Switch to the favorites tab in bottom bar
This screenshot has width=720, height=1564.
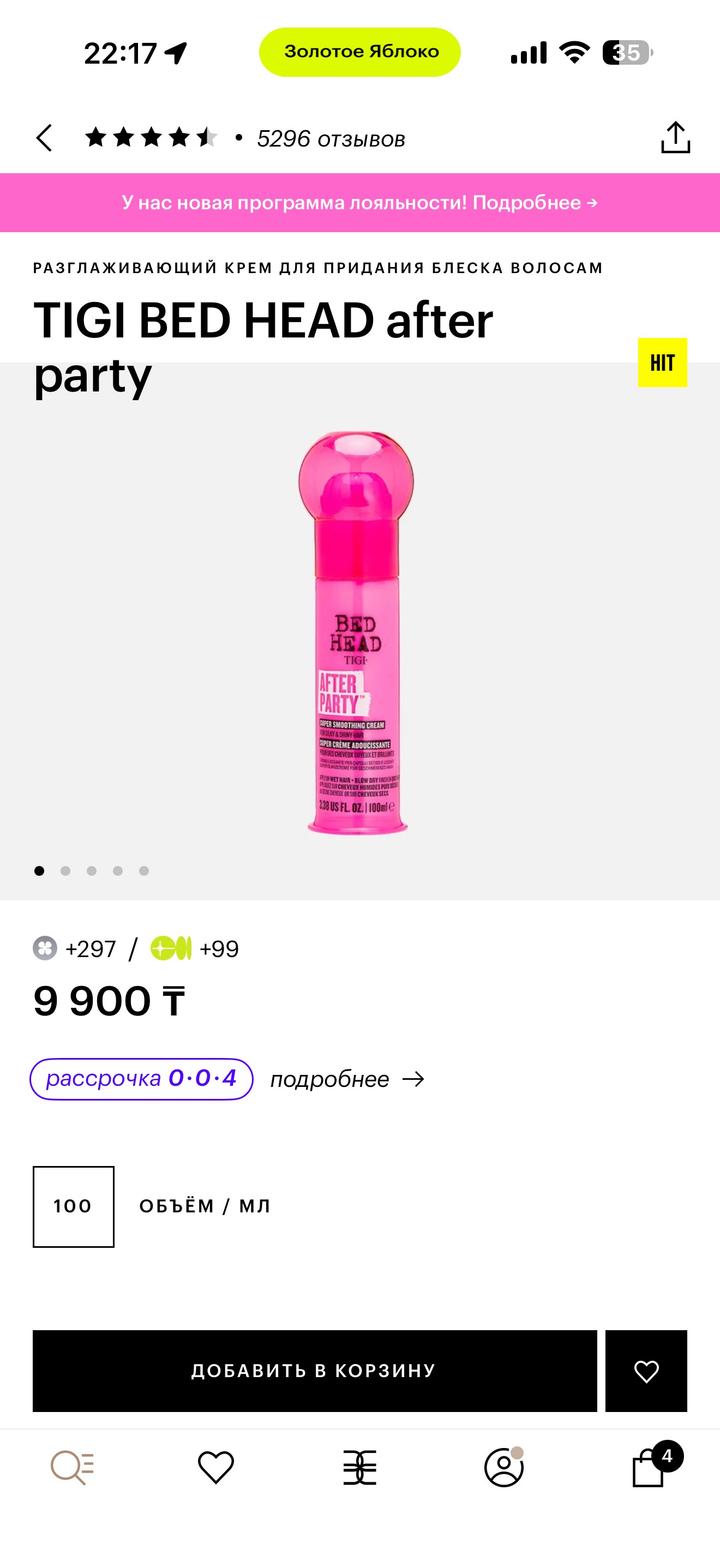tap(215, 1467)
